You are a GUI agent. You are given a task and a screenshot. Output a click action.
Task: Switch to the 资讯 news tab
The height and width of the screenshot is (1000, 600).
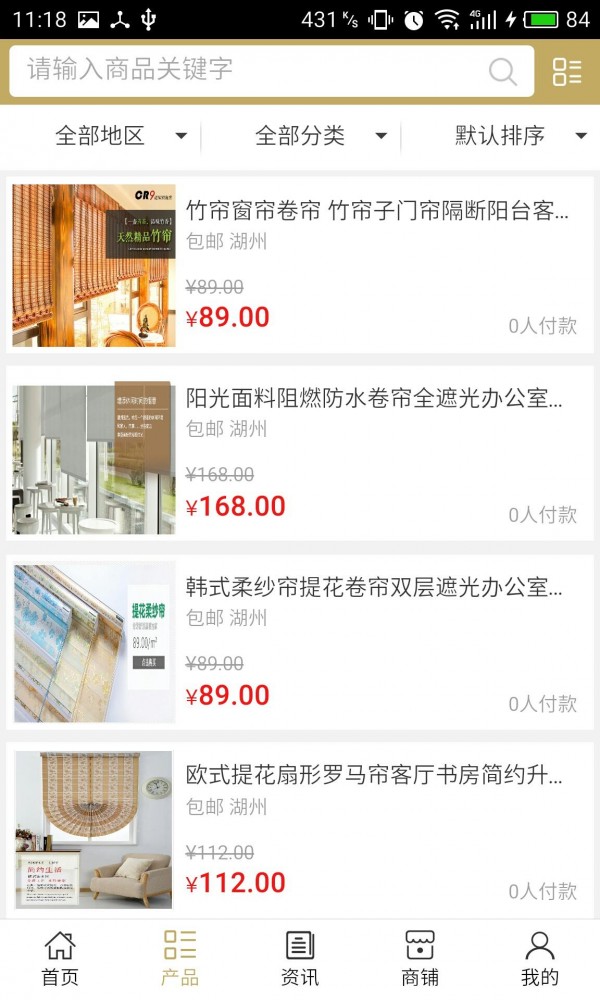click(x=300, y=958)
